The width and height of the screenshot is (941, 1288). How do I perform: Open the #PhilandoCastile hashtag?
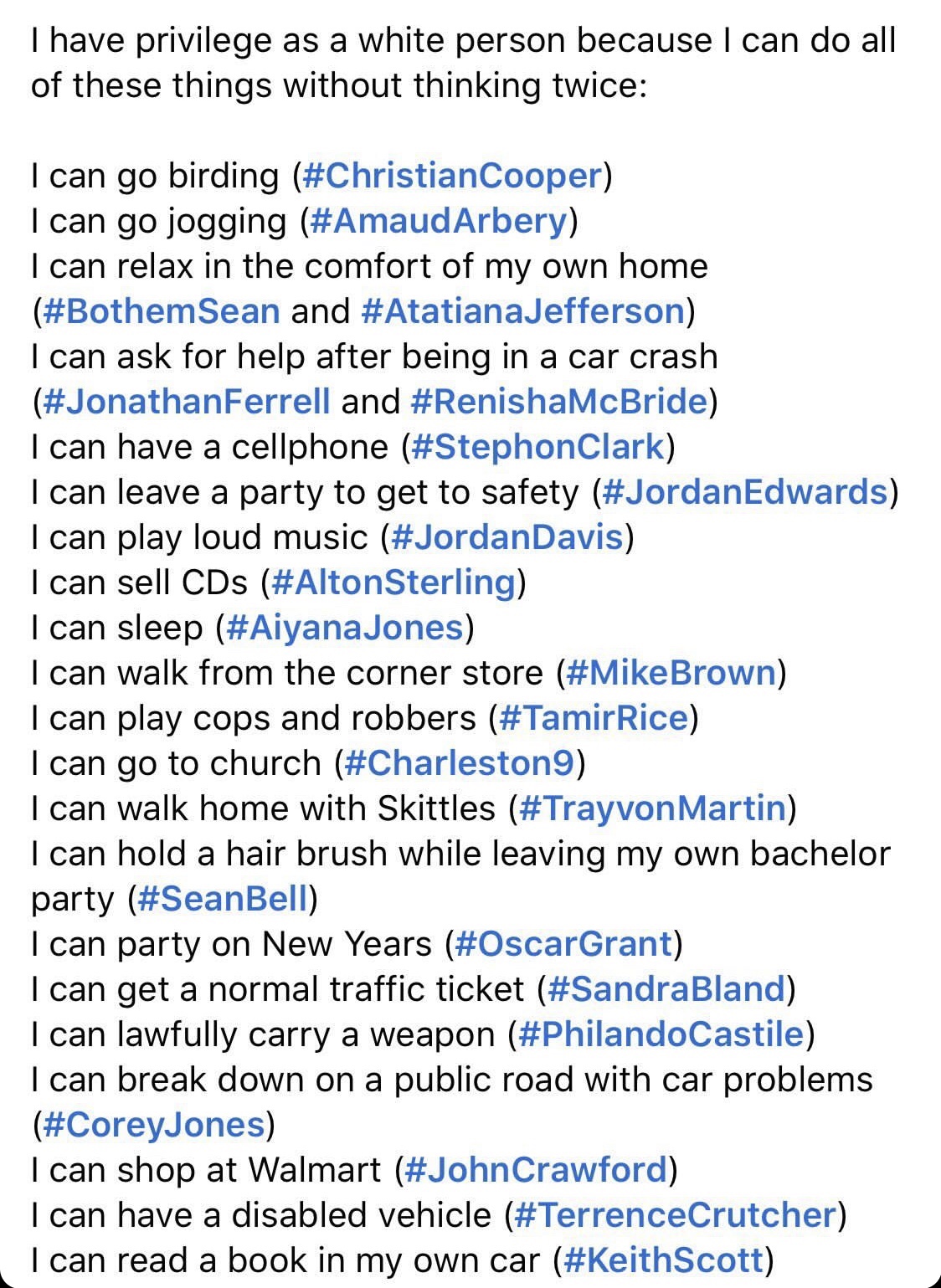661,1034
